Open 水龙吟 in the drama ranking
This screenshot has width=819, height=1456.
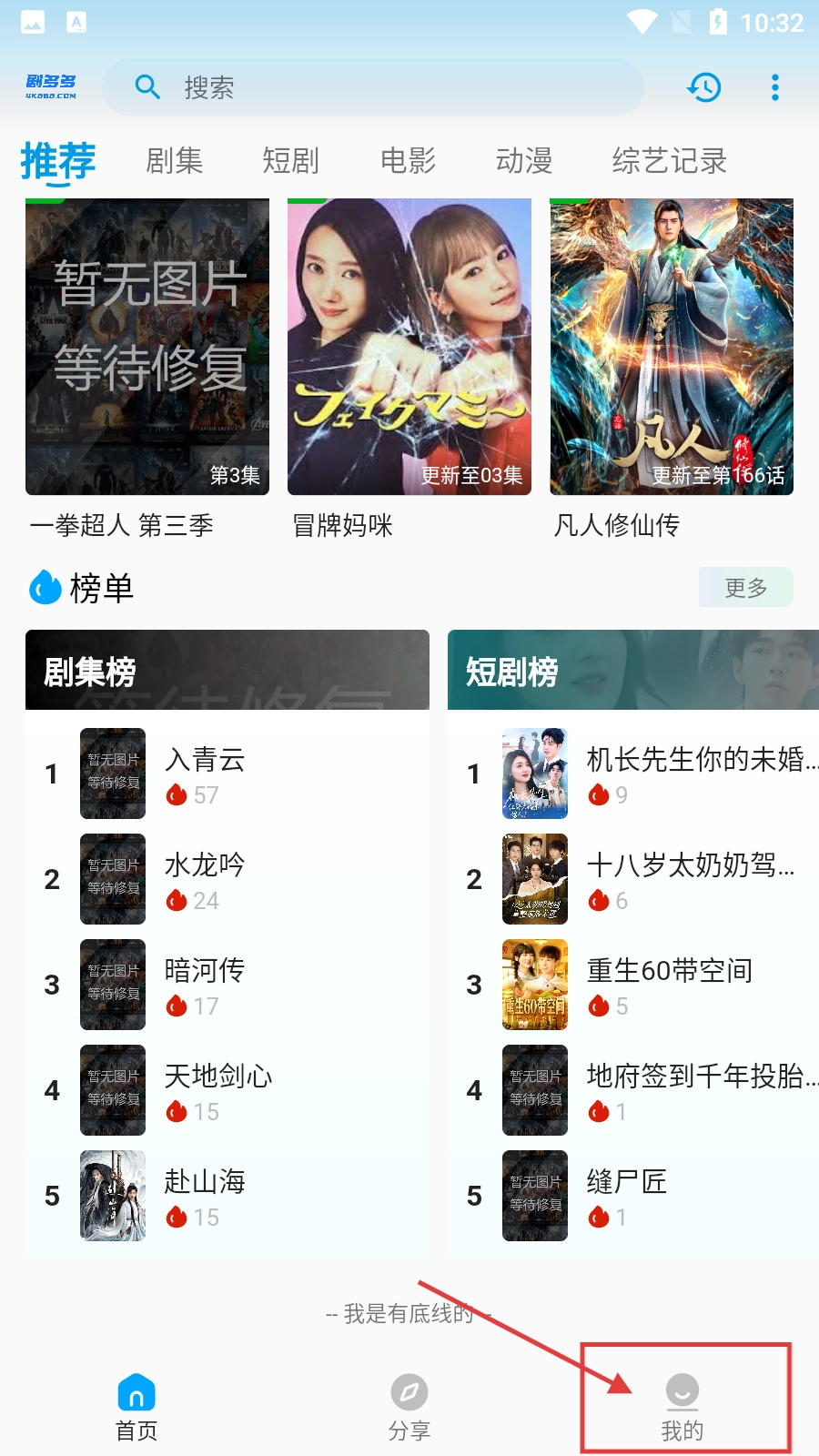coord(205,879)
